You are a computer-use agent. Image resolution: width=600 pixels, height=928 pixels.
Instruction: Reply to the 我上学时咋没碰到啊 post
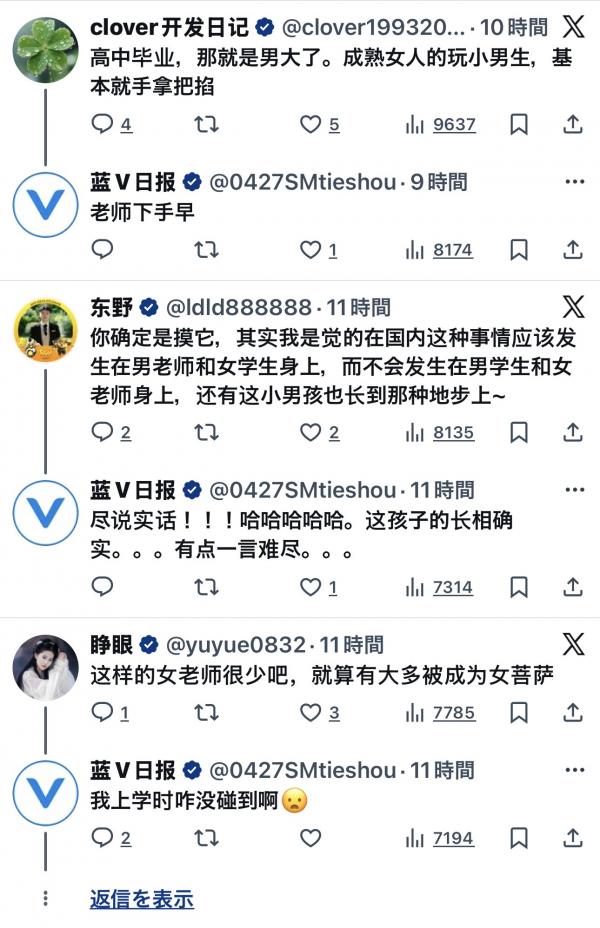[103, 838]
